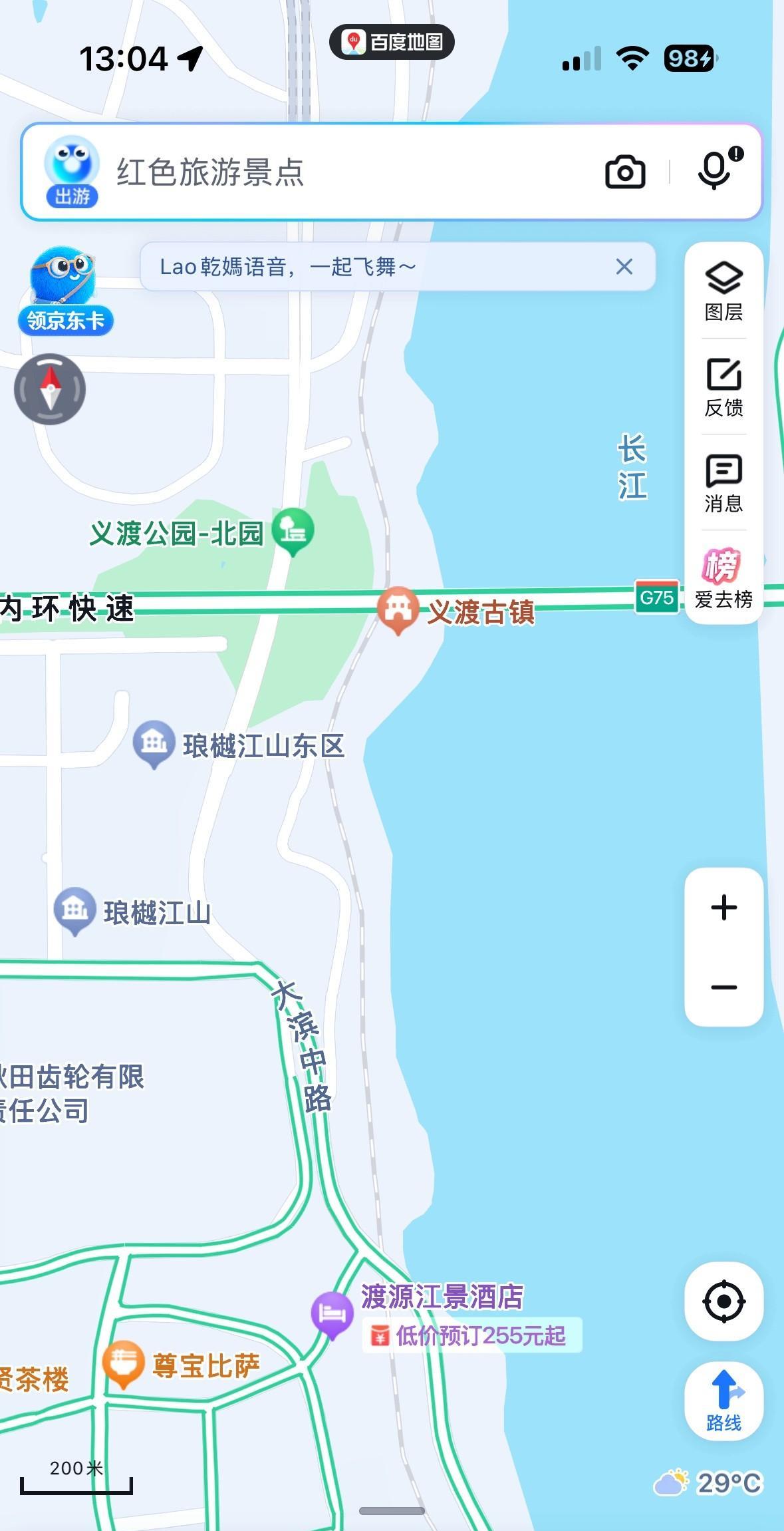Screen dimensions: 784x1531
Task: Open 渡源江景酒店 hotel marker
Action: click(332, 1313)
